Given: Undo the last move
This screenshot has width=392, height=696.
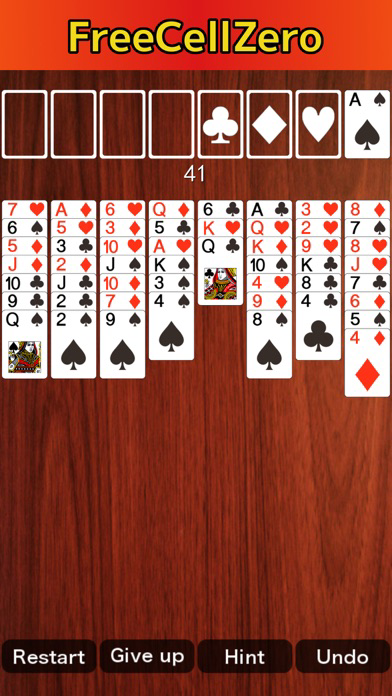Looking at the screenshot, I should pos(342,656).
